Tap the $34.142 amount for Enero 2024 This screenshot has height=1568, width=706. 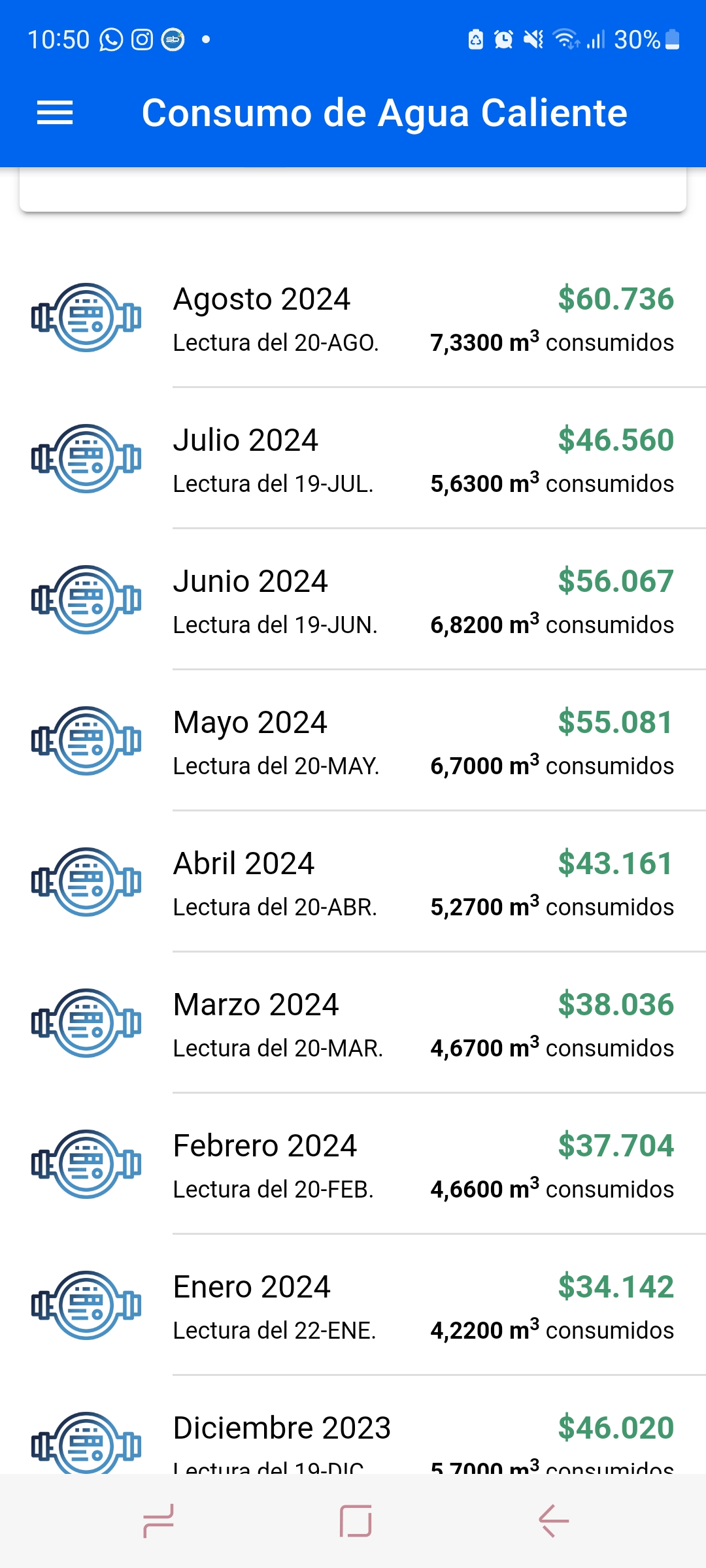(x=615, y=1286)
